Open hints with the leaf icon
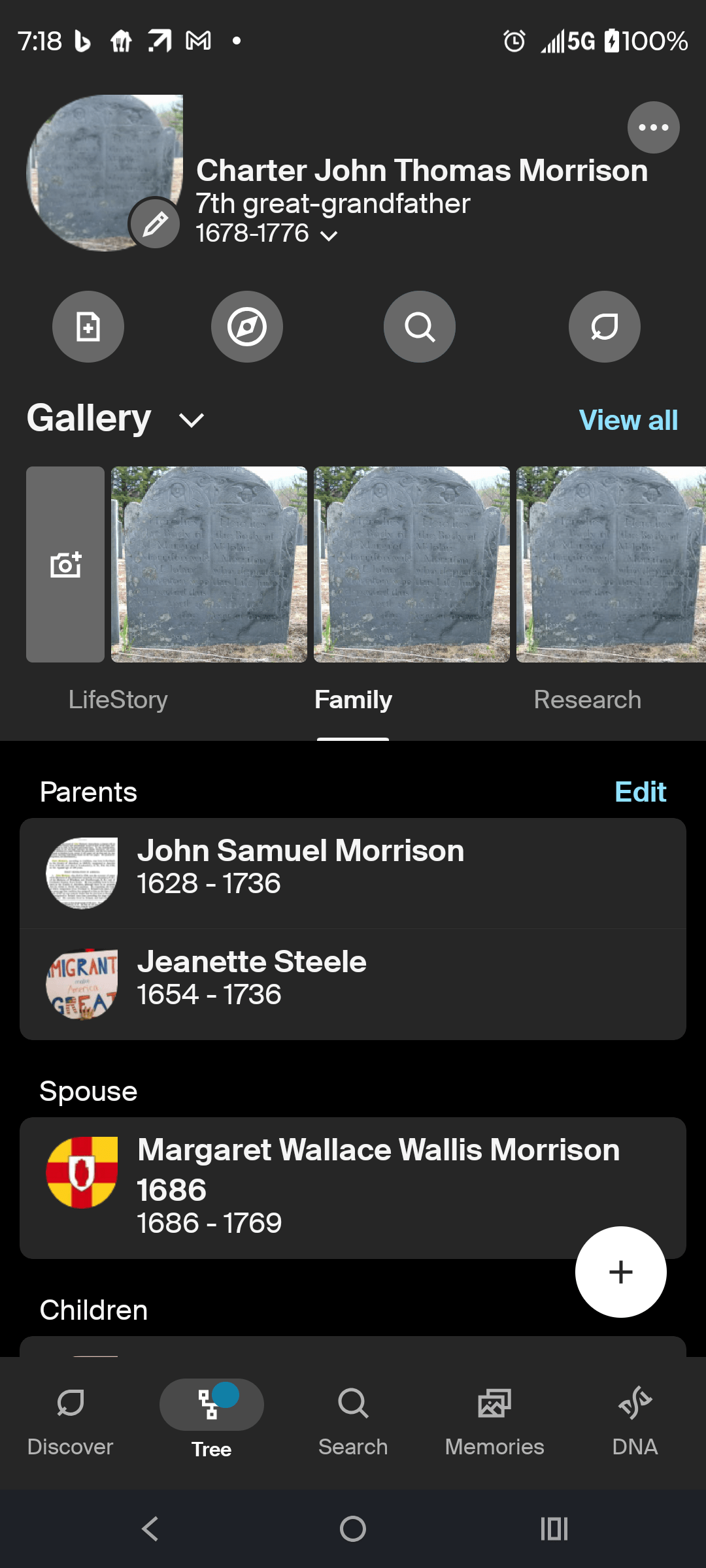 (x=604, y=327)
